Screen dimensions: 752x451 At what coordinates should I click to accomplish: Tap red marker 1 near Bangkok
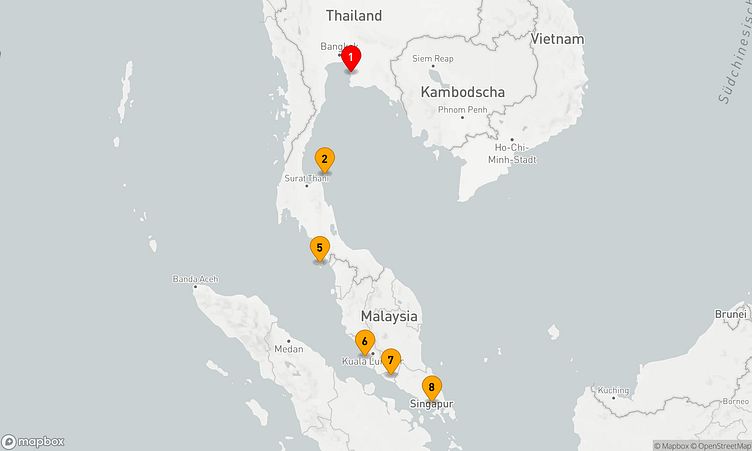coord(351,58)
